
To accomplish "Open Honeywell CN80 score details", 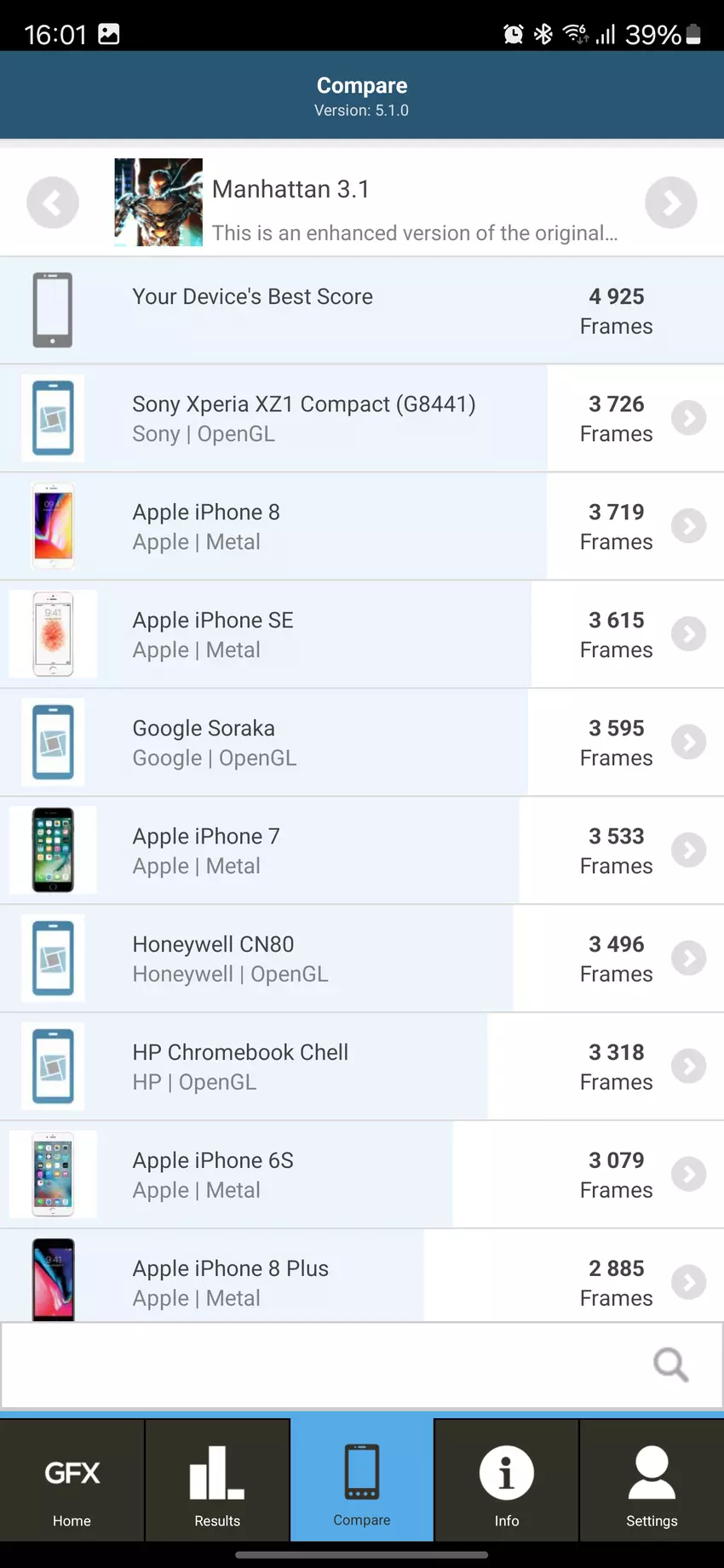I will (362, 959).
